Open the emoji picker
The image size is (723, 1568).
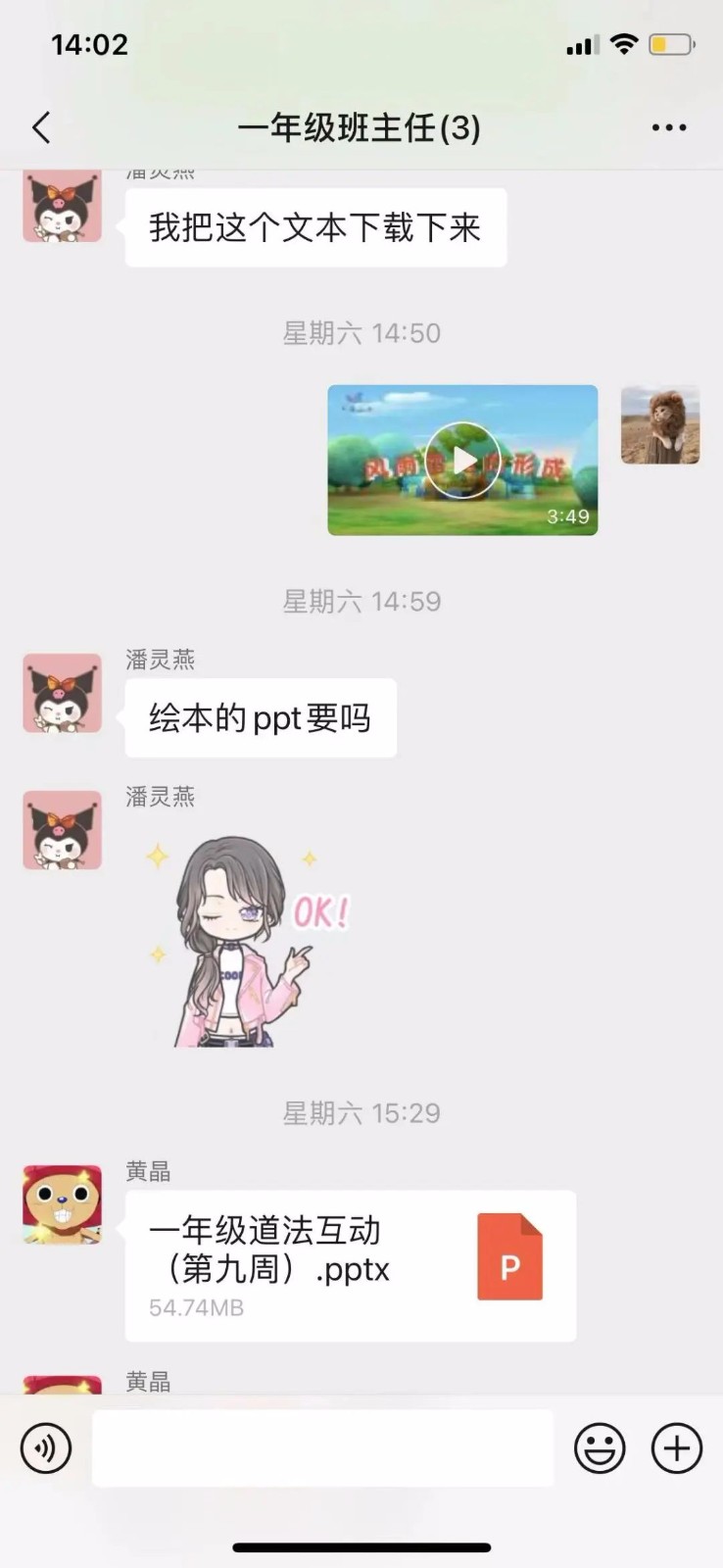click(x=600, y=1448)
